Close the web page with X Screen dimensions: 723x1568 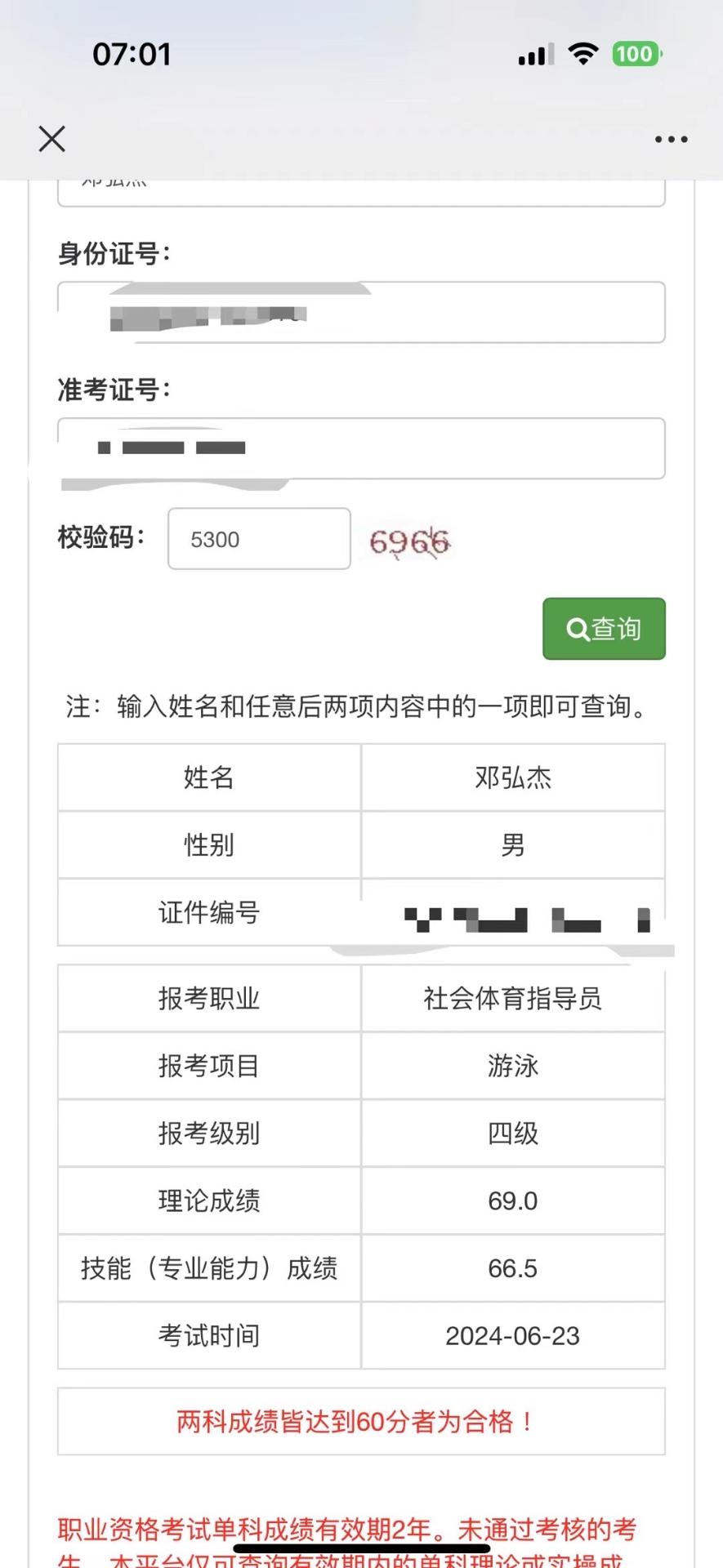point(52,139)
